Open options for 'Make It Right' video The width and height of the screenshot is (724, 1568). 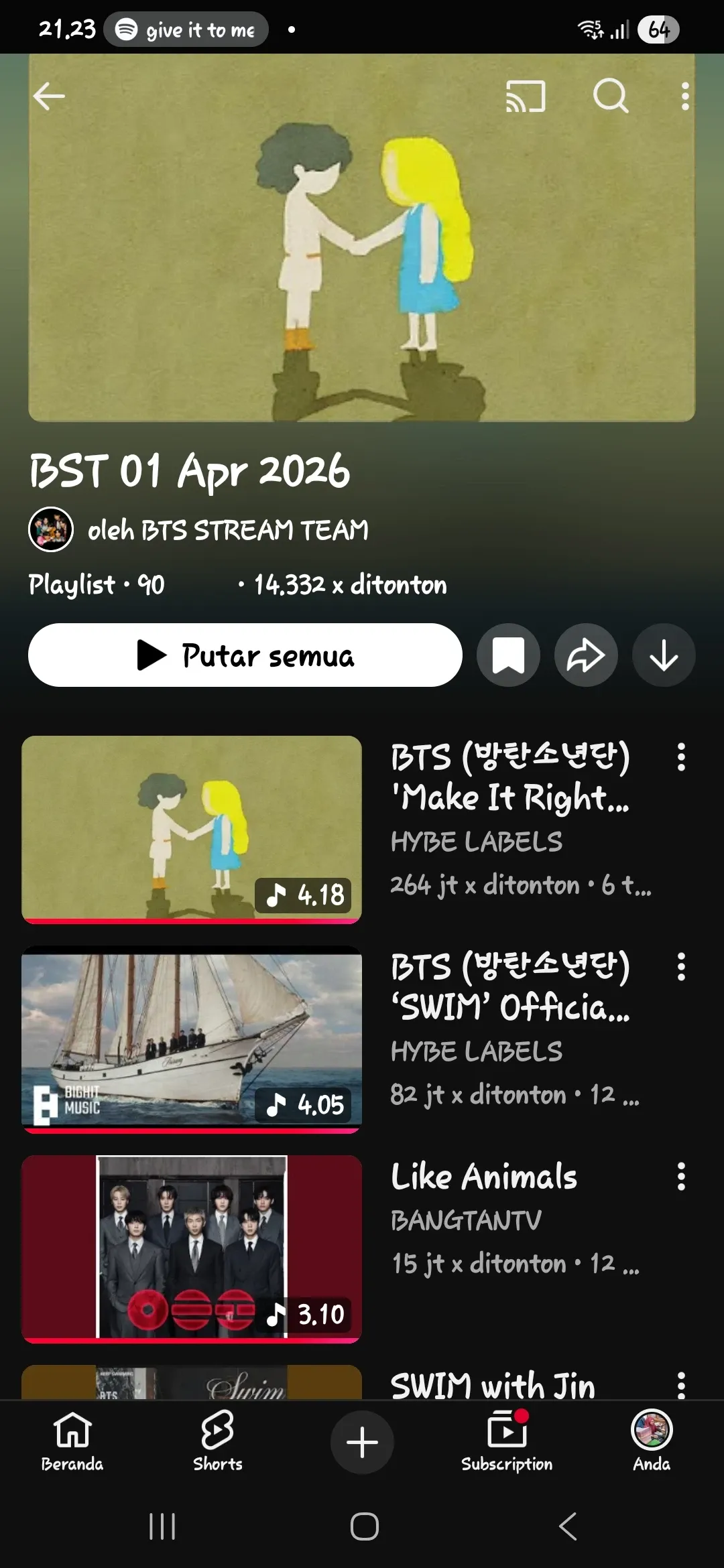681,757
